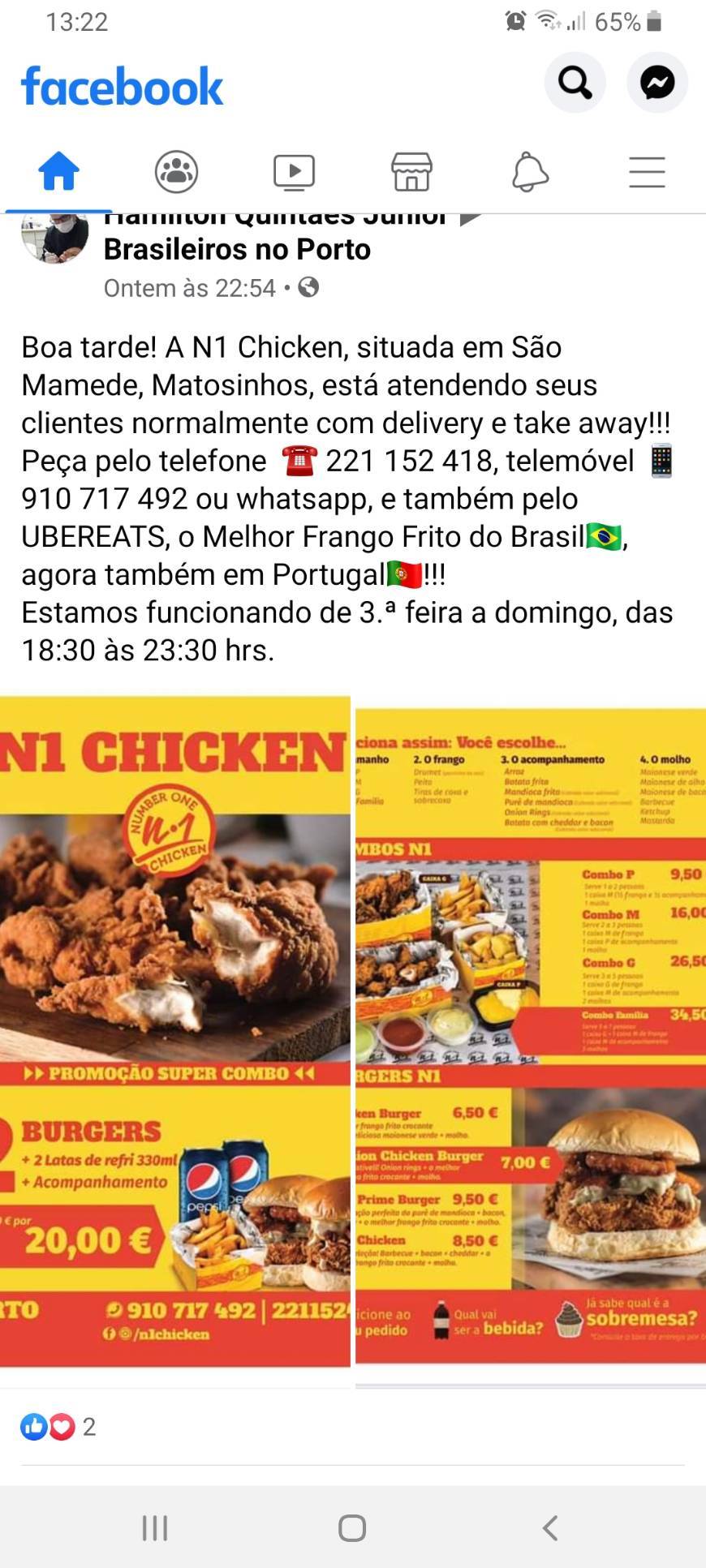
Task: Switch to the Marketplace tab
Action: [x=411, y=172]
